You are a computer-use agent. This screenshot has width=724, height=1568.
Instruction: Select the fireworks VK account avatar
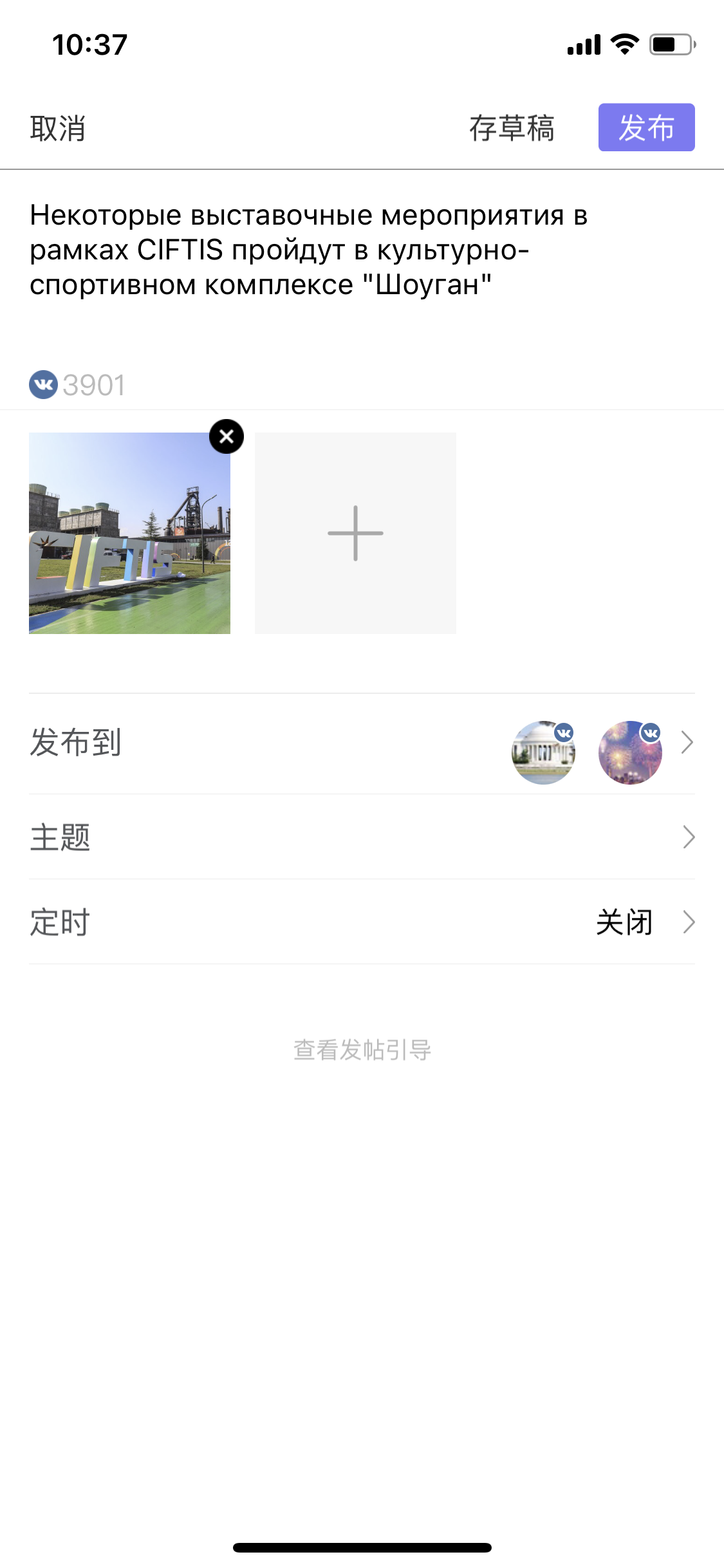(629, 752)
